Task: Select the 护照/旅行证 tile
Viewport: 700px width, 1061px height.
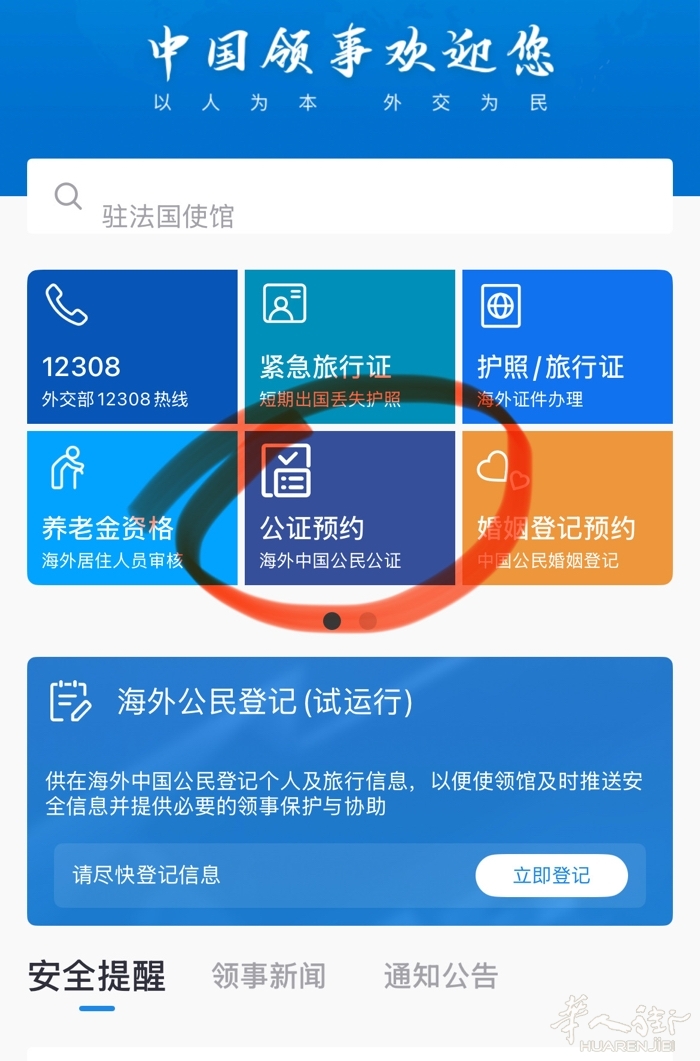Action: [566, 347]
